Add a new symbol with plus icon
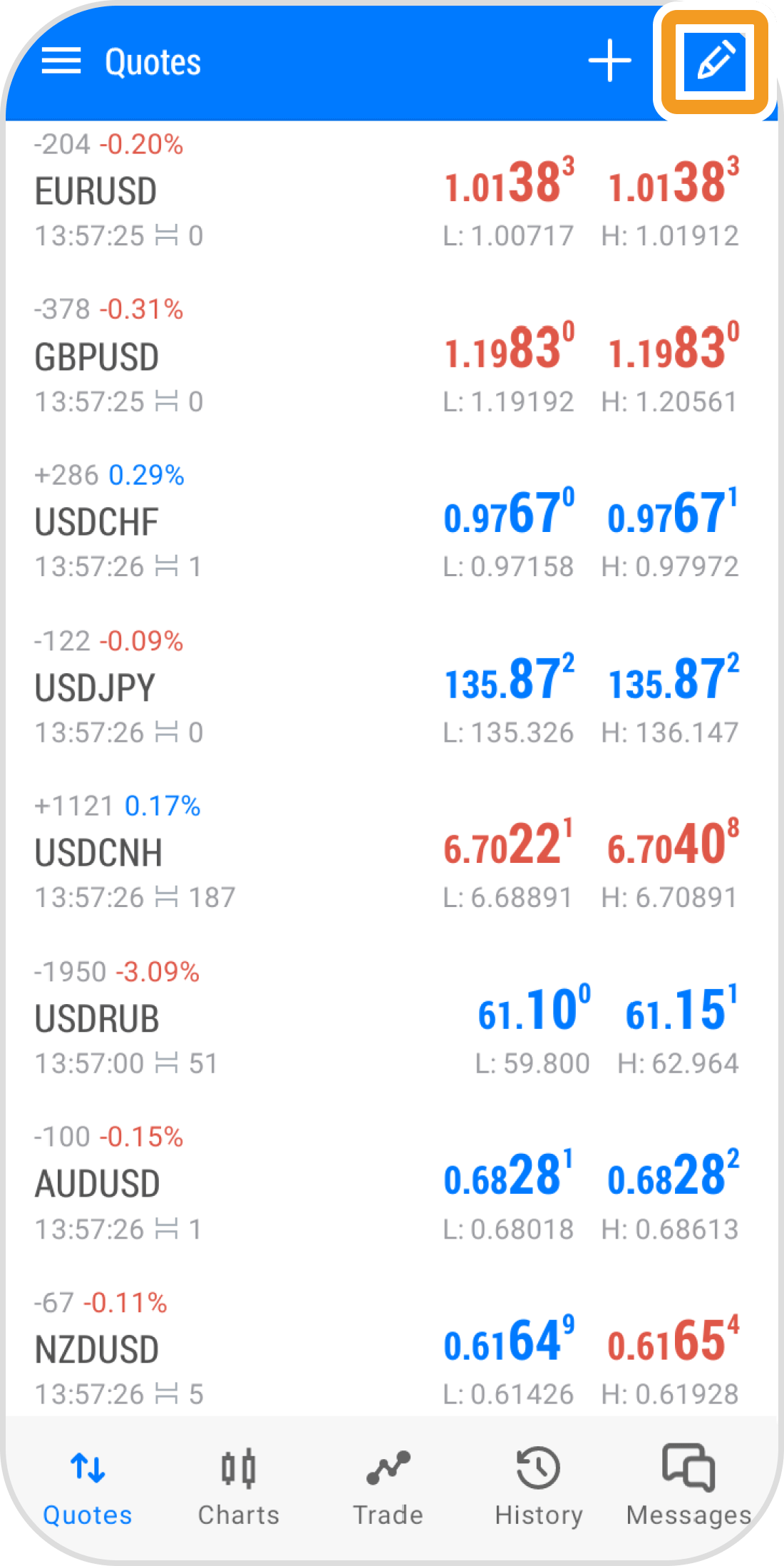 (609, 61)
